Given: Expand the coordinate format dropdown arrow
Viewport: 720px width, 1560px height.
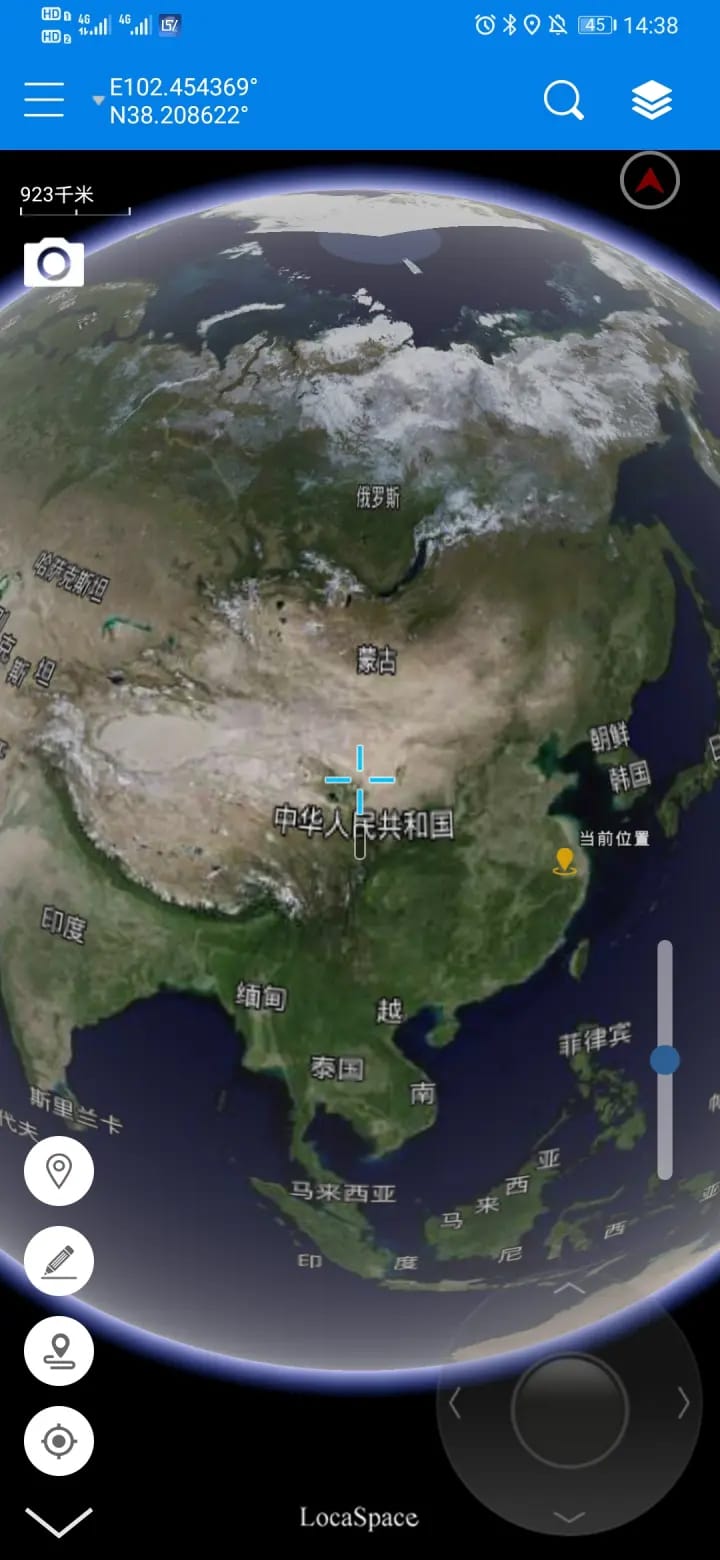Looking at the screenshot, I should [97, 100].
